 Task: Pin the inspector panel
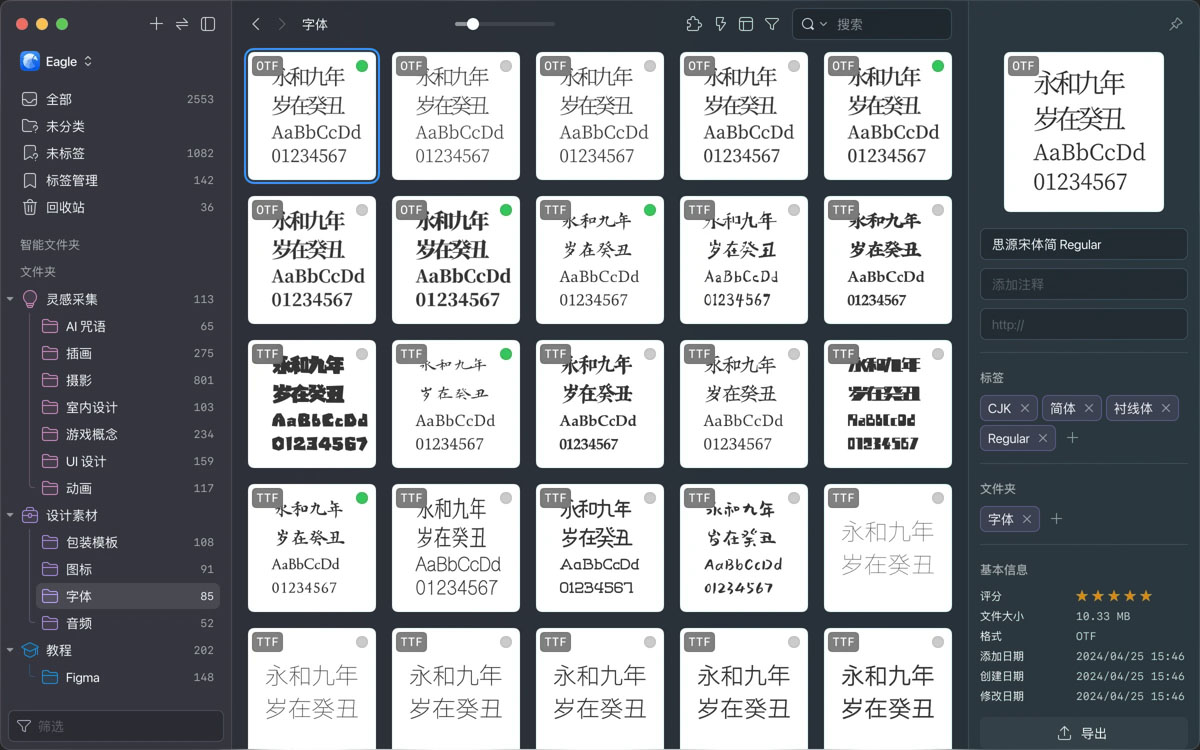tap(1176, 24)
